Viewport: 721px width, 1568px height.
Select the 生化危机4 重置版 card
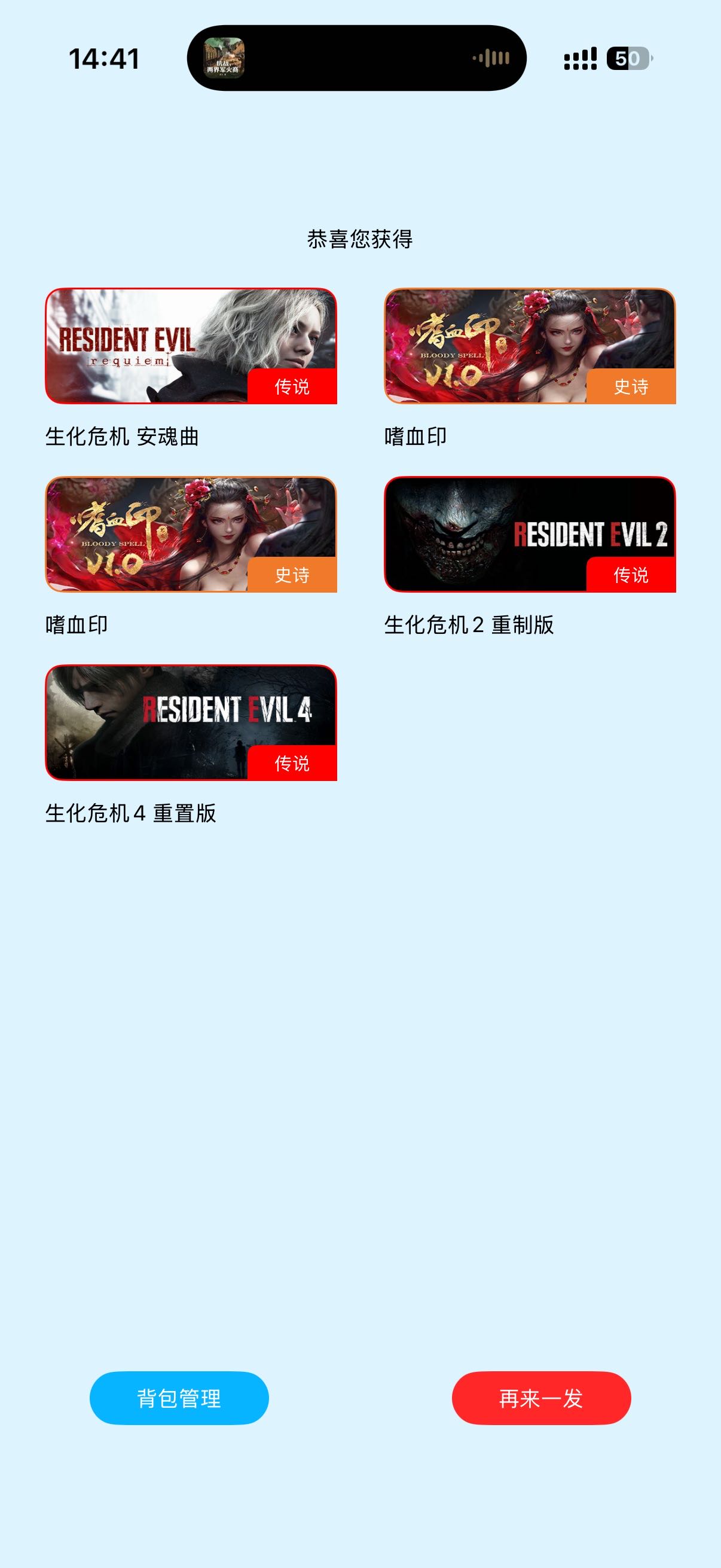coord(191,722)
